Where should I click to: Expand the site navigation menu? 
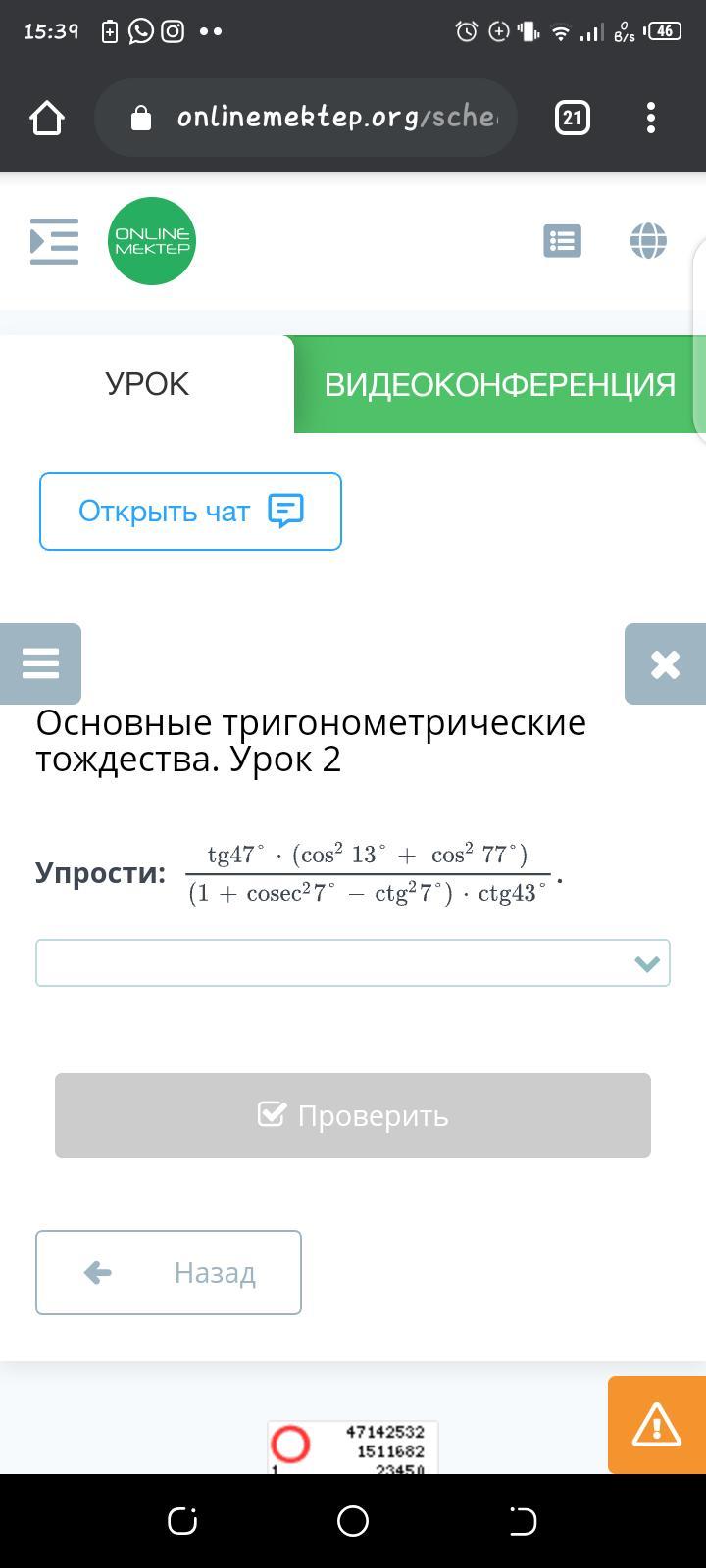pyautogui.click(x=54, y=241)
